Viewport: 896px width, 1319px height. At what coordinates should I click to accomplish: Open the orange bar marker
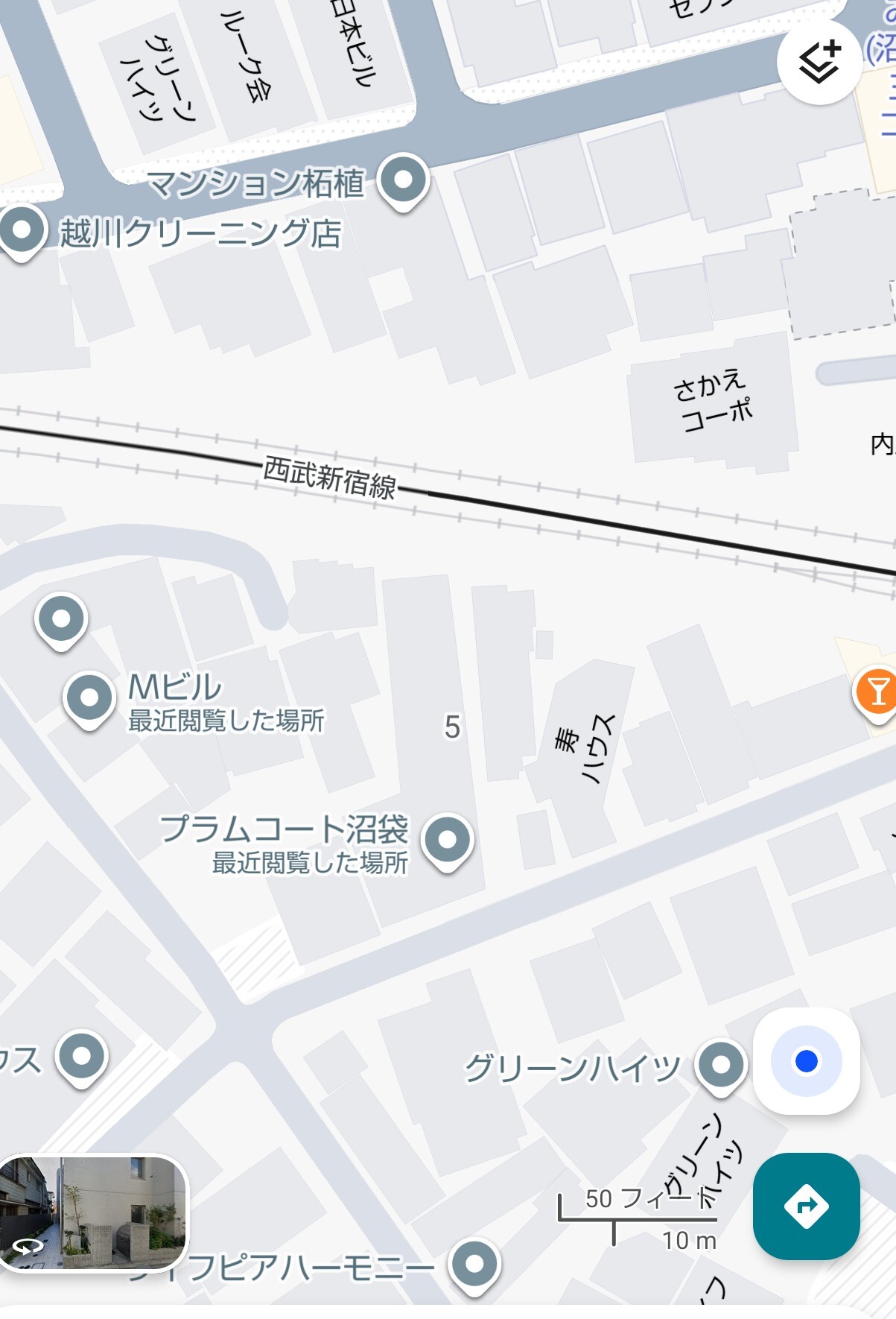[877, 692]
